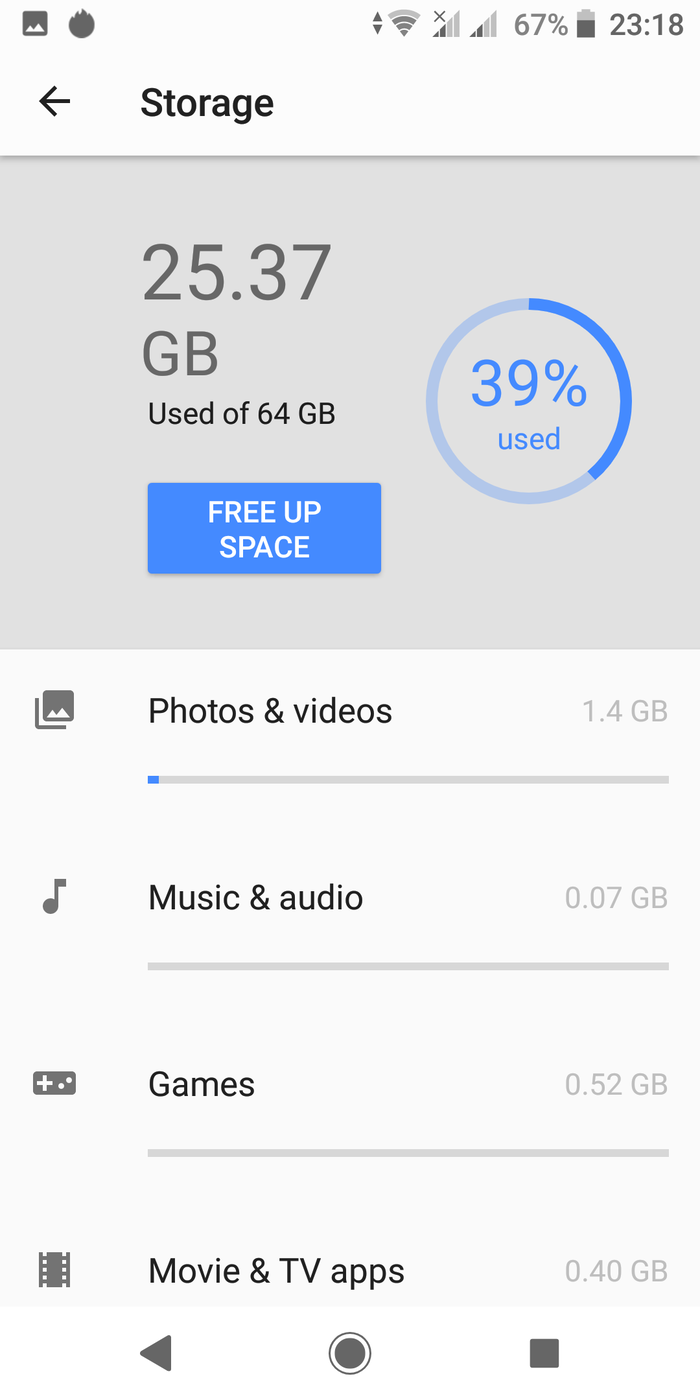Tap the FREE UP SPACE button
The image size is (700, 1400).
point(264,529)
